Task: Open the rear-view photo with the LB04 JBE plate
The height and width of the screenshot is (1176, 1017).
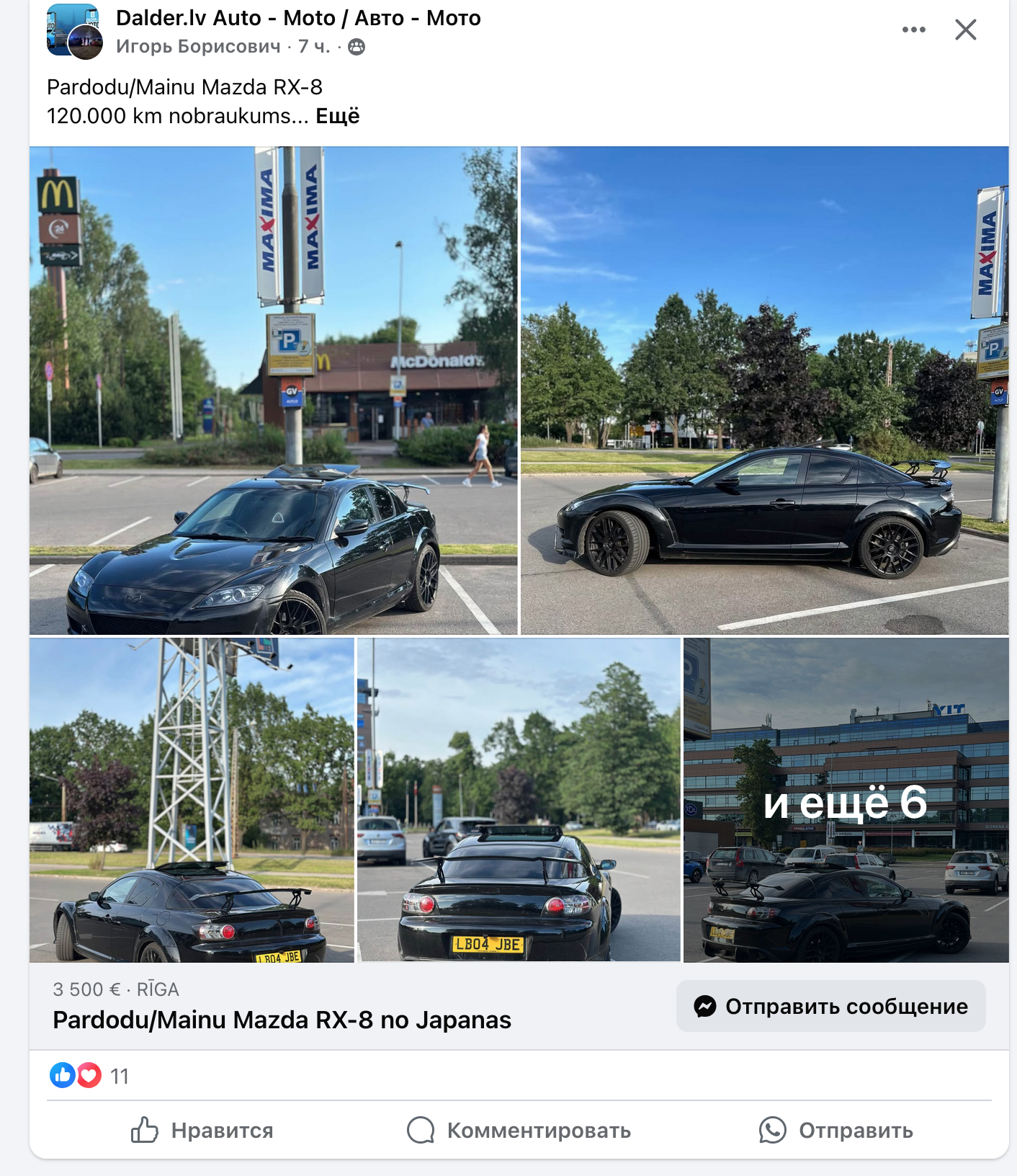Action: [x=519, y=800]
